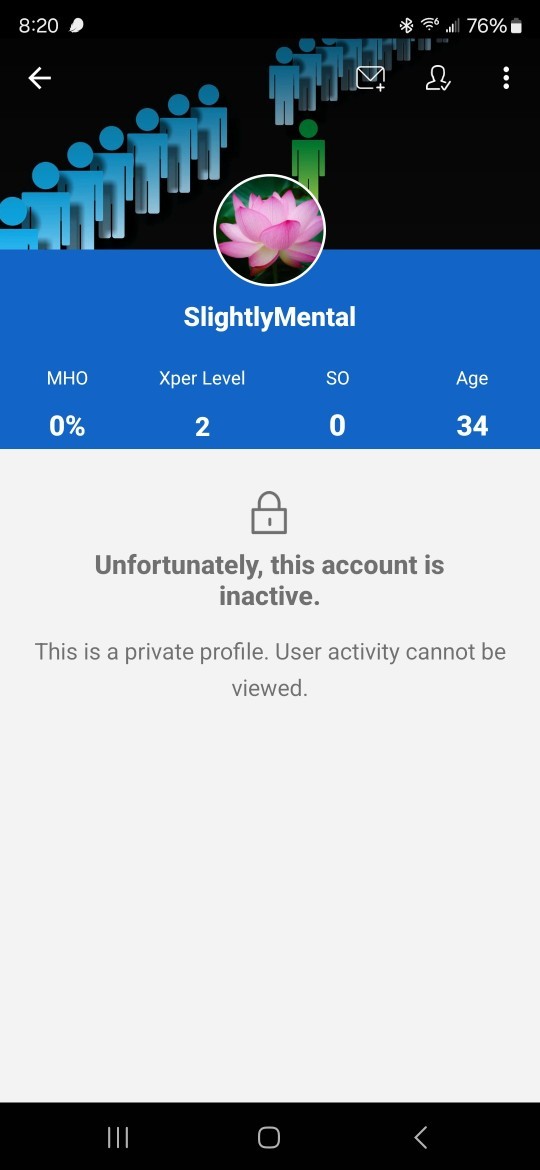This screenshot has height=1170, width=540.
Task: Open the recent apps view
Action: pyautogui.click(x=118, y=1137)
